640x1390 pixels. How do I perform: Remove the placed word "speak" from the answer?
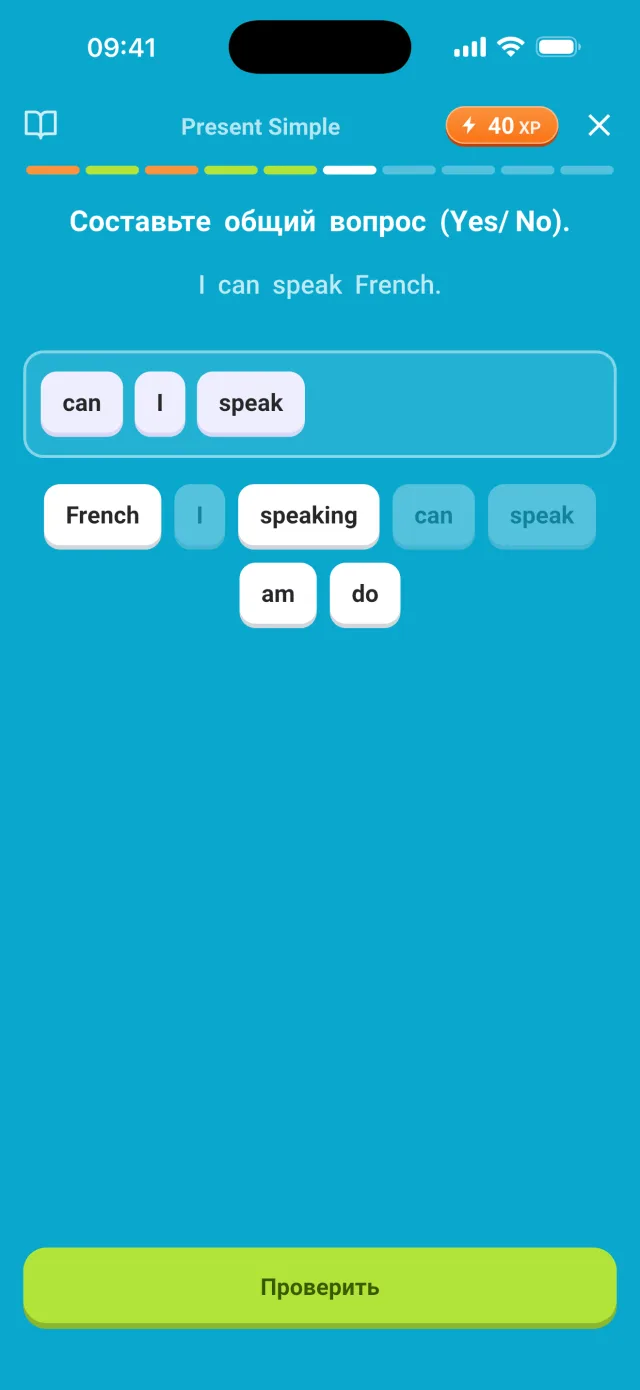tap(251, 403)
